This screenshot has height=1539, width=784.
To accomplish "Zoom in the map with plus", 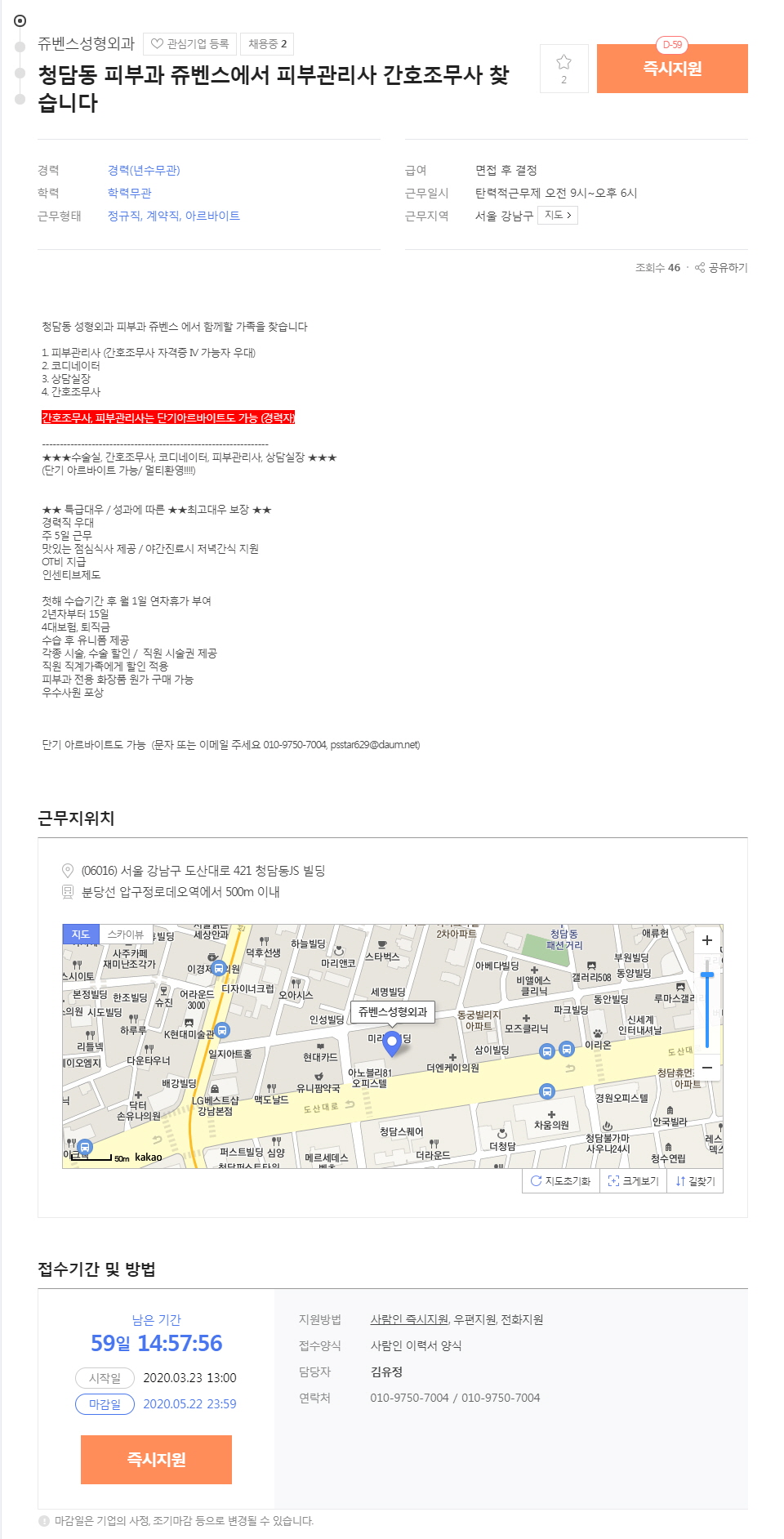I will [x=707, y=940].
